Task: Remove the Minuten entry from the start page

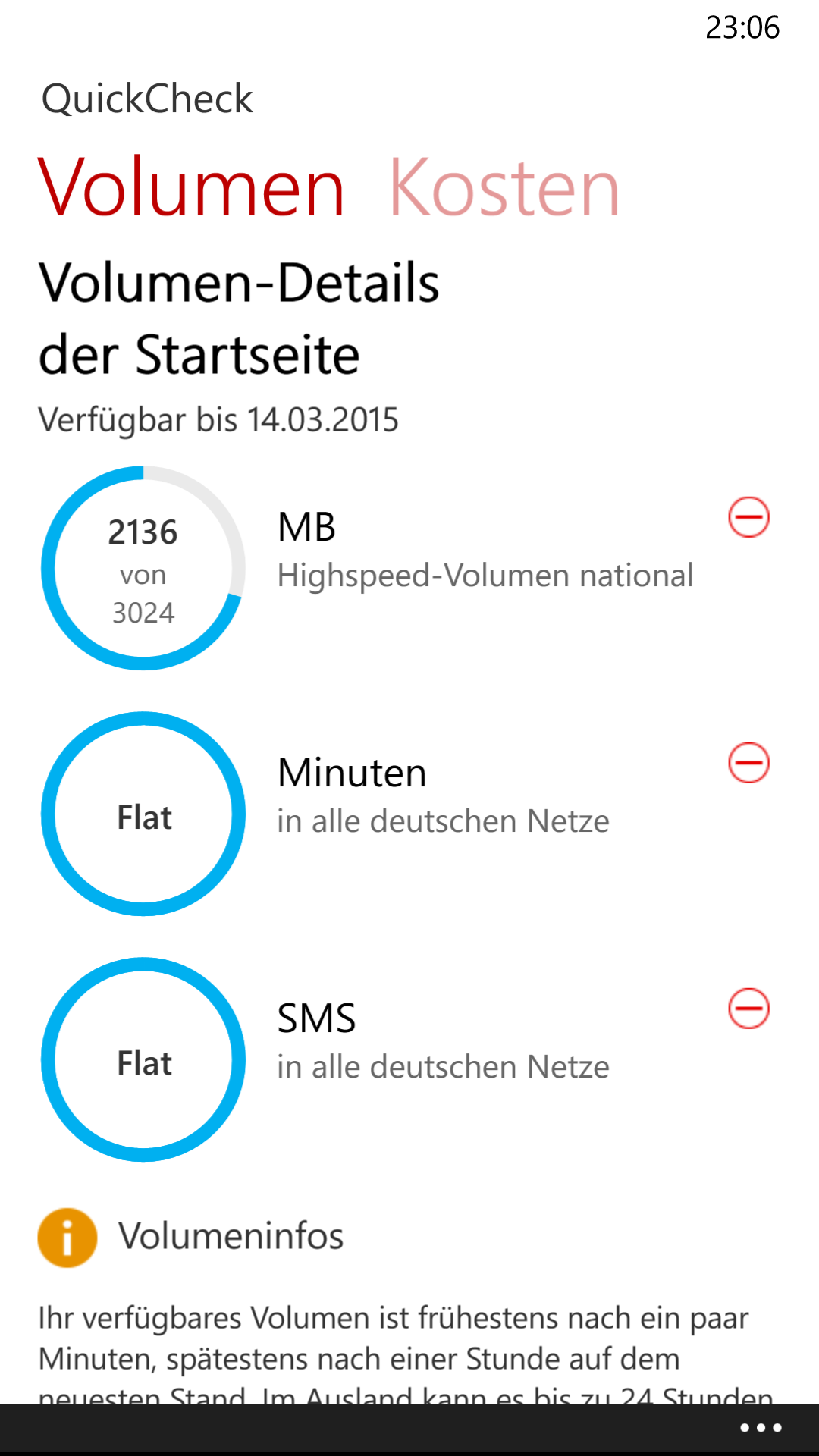Action: 749,763
